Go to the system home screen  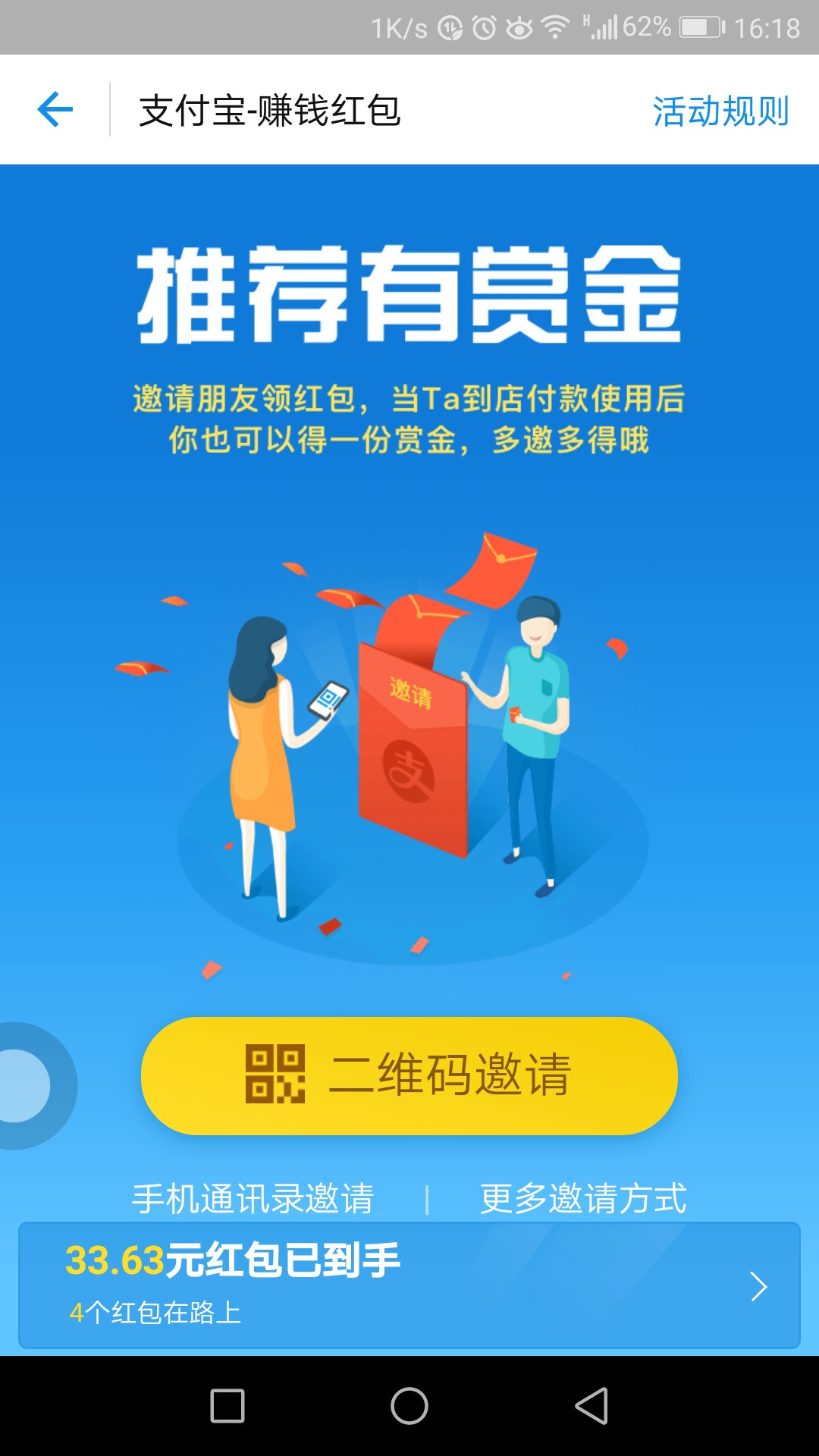409,1406
